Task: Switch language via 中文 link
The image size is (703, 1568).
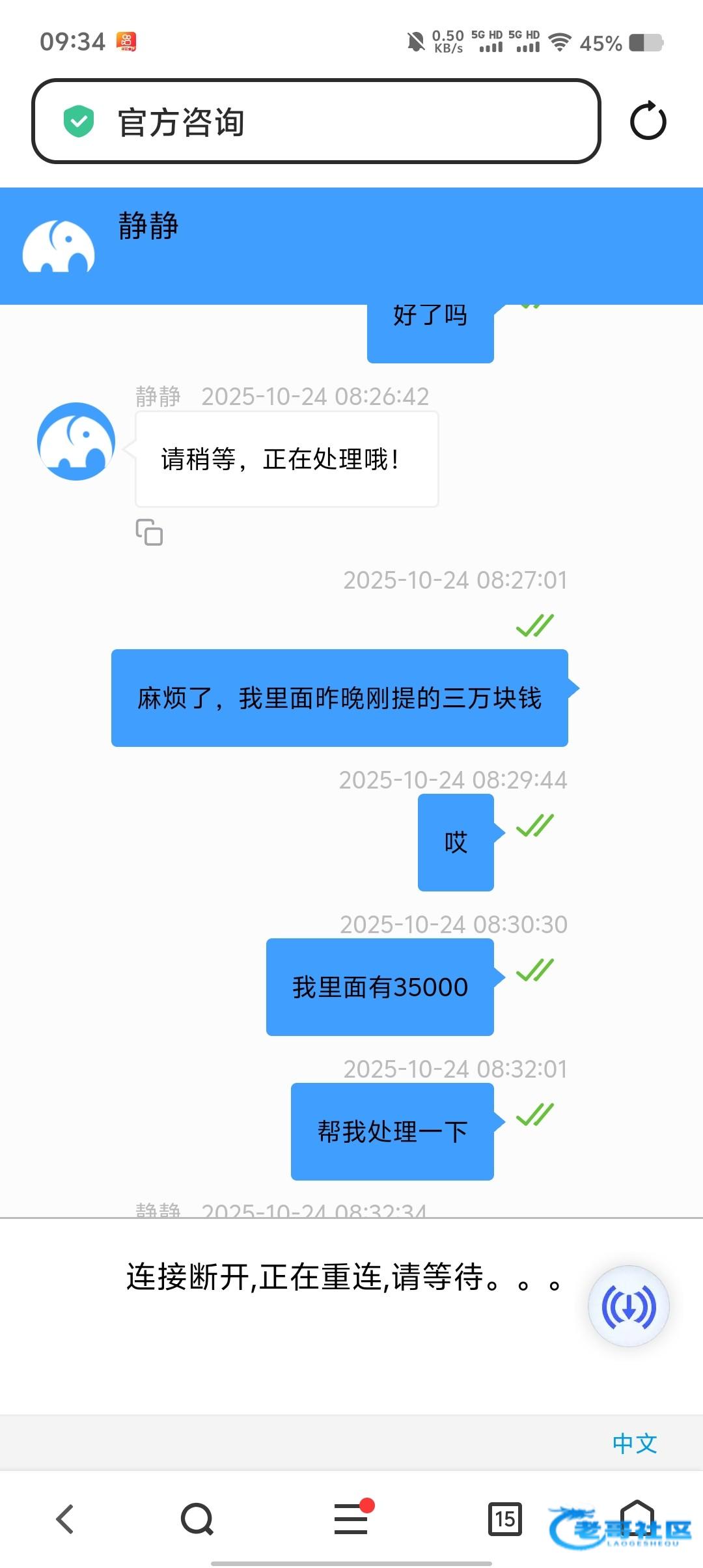Action: click(634, 1444)
